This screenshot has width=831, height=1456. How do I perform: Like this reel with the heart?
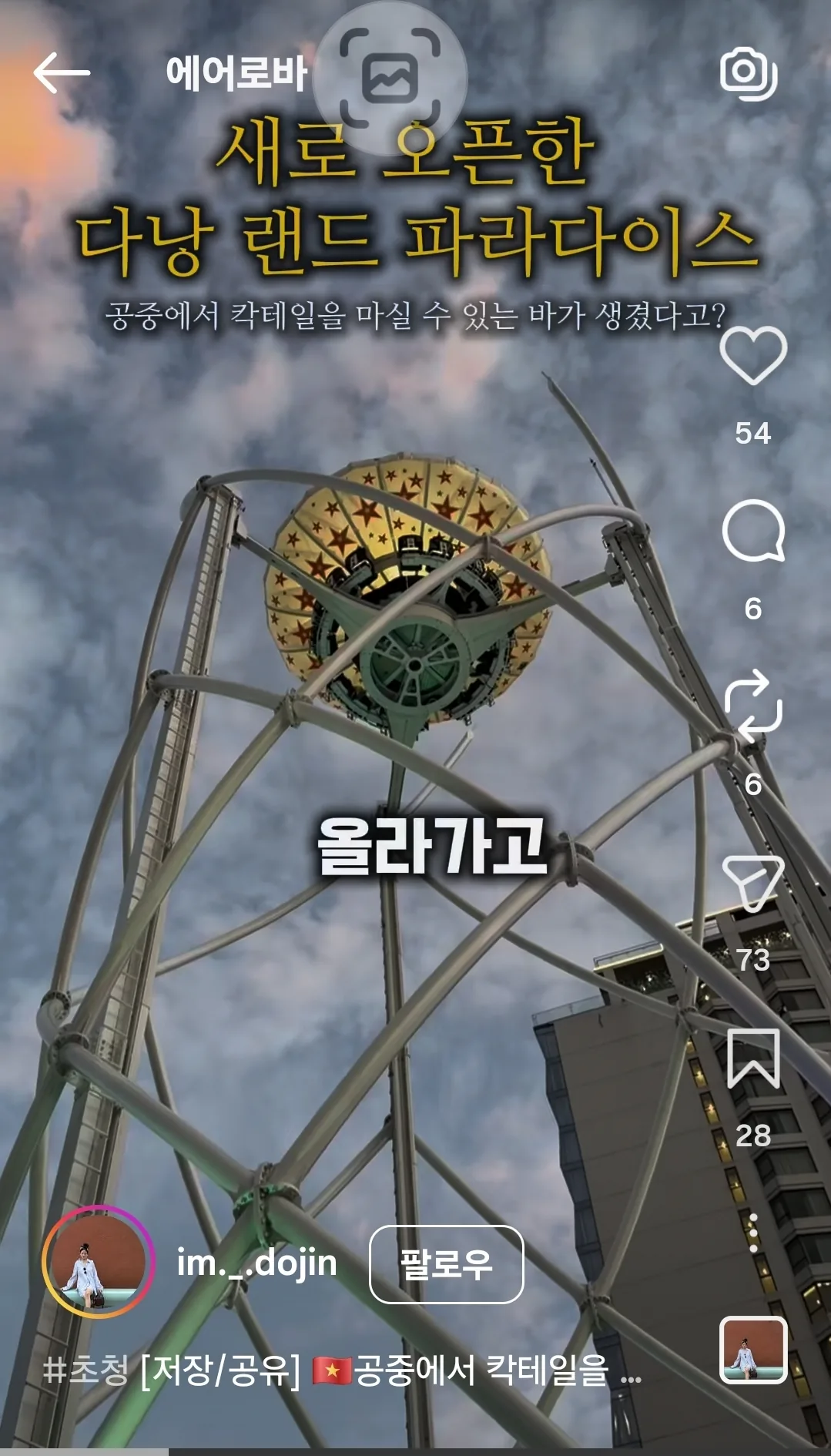753,356
